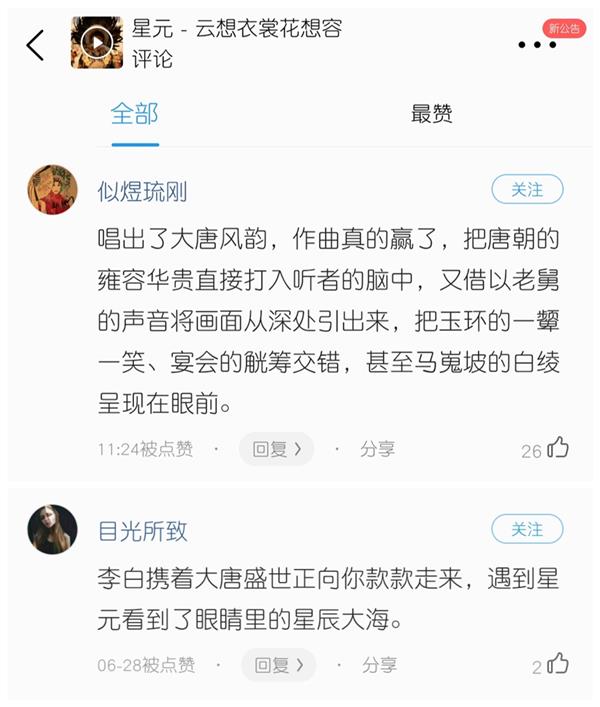Like 目光所致's comment
600x707 pixels.
point(558,664)
